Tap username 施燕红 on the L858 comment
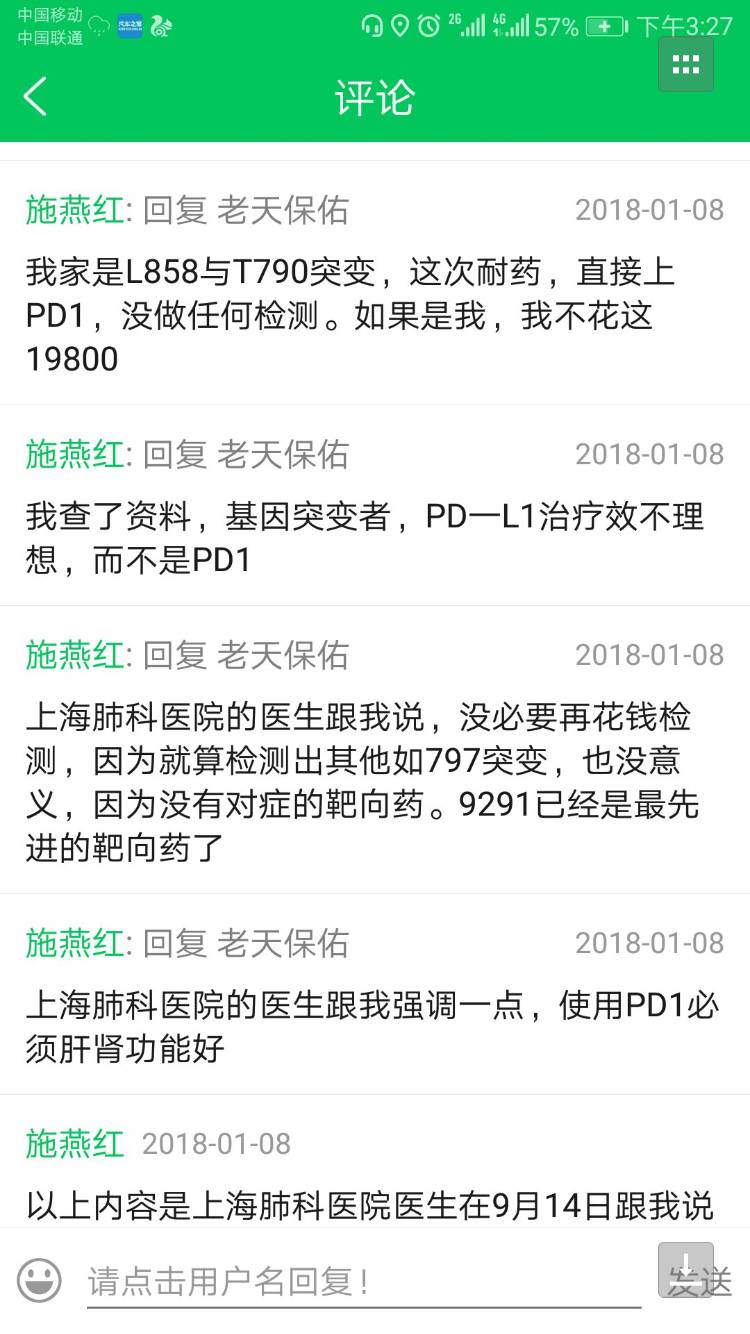This screenshot has height=1334, width=750. 75,210
